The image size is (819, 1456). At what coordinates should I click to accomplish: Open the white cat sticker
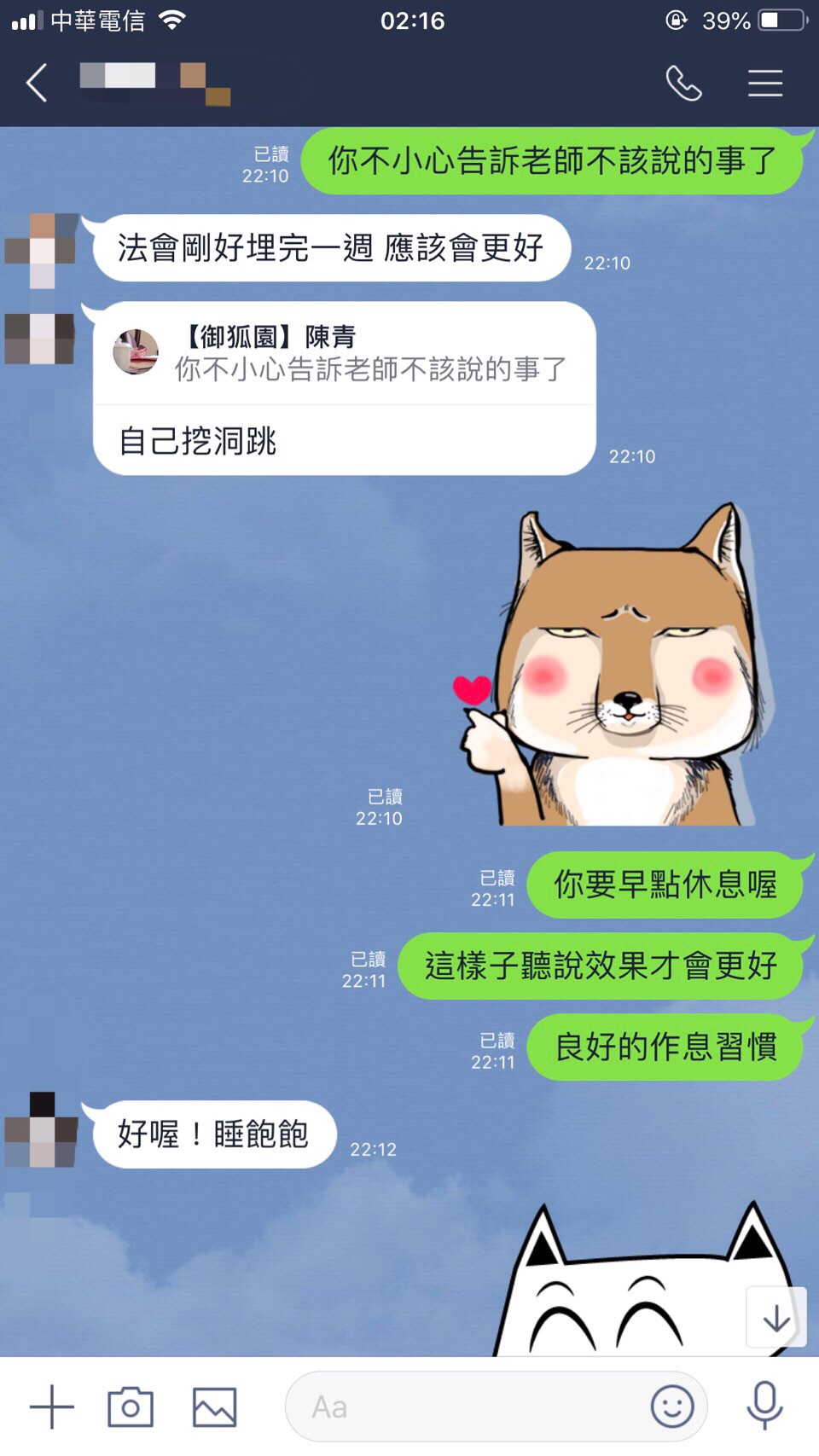click(x=631, y=1288)
